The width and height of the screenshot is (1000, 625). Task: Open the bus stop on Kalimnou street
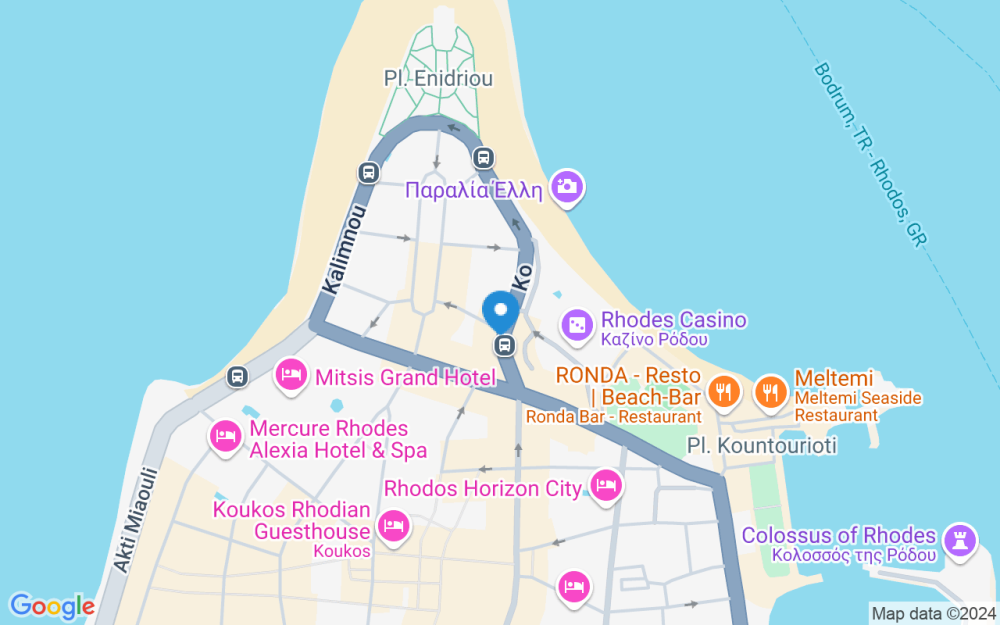(368, 172)
